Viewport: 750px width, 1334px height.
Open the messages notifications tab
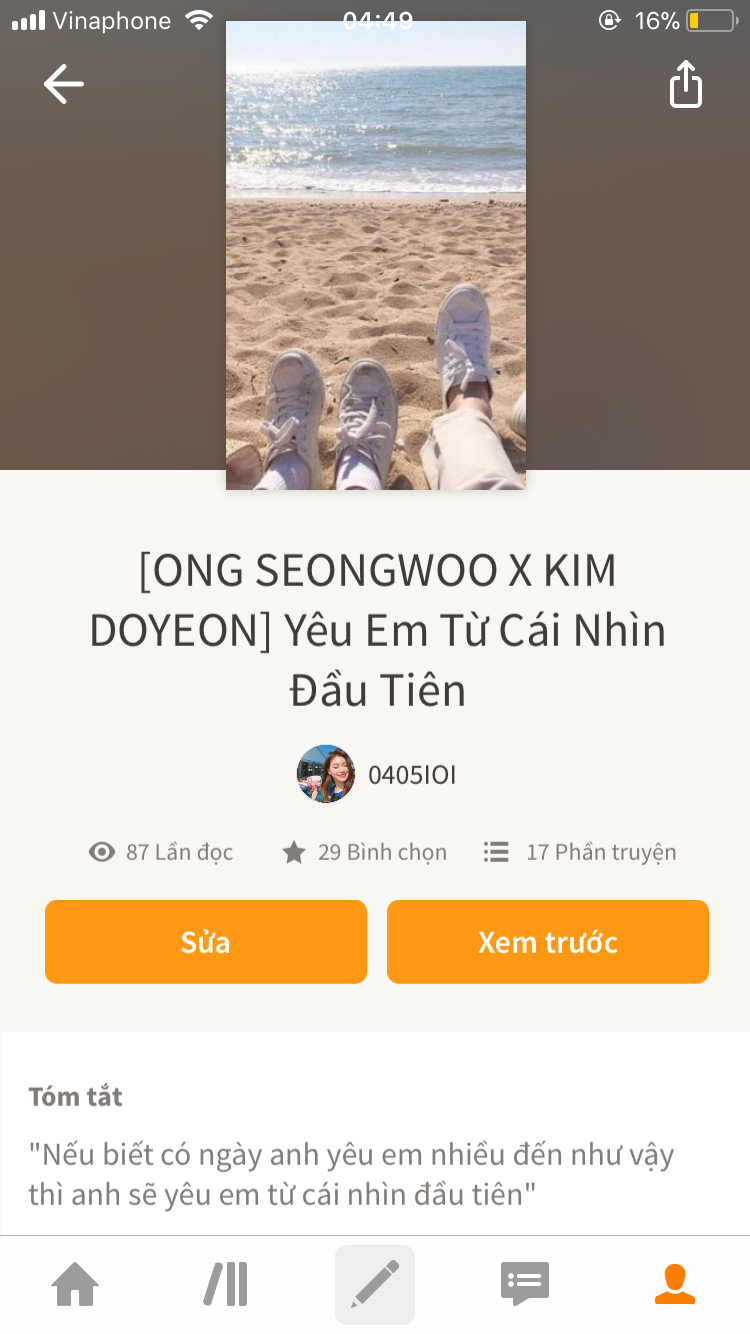525,1284
